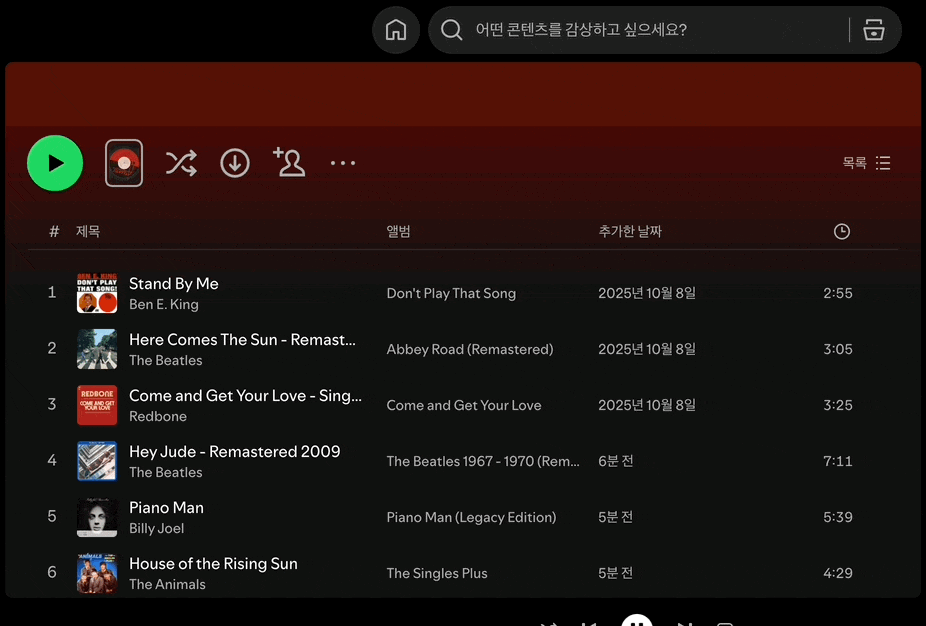This screenshot has height=626, width=926.
Task: Play Piano Man by Billy Joel
Action: click(166, 508)
